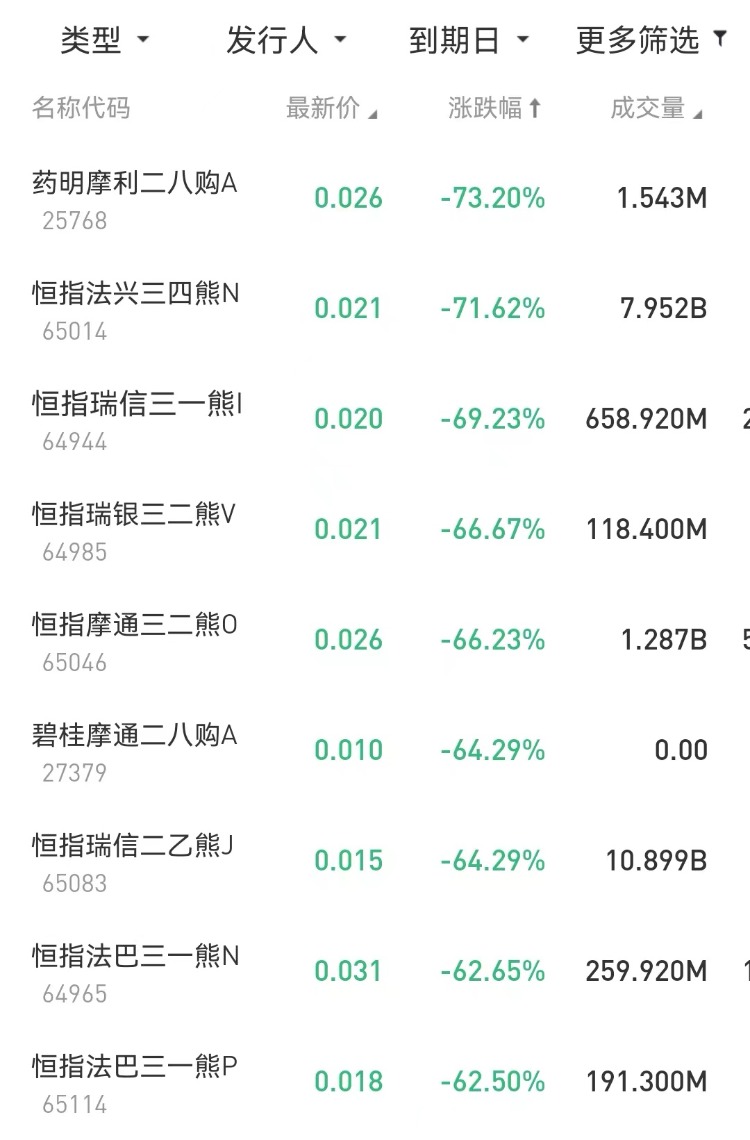Open 恒指摩通三二熊O quote
Image resolution: width=750 pixels, height=1140 pixels.
(135, 641)
